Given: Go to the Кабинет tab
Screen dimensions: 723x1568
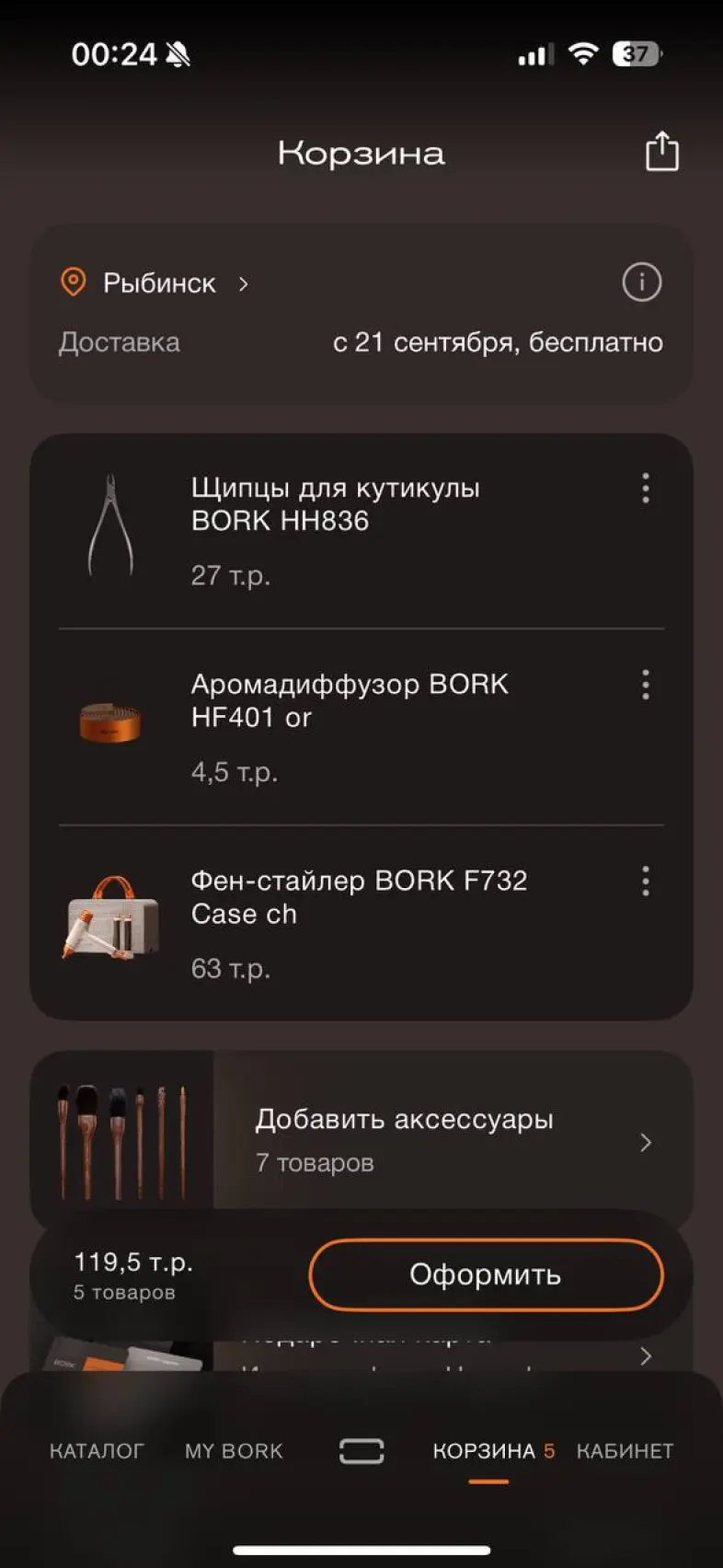Looking at the screenshot, I should 625,1451.
